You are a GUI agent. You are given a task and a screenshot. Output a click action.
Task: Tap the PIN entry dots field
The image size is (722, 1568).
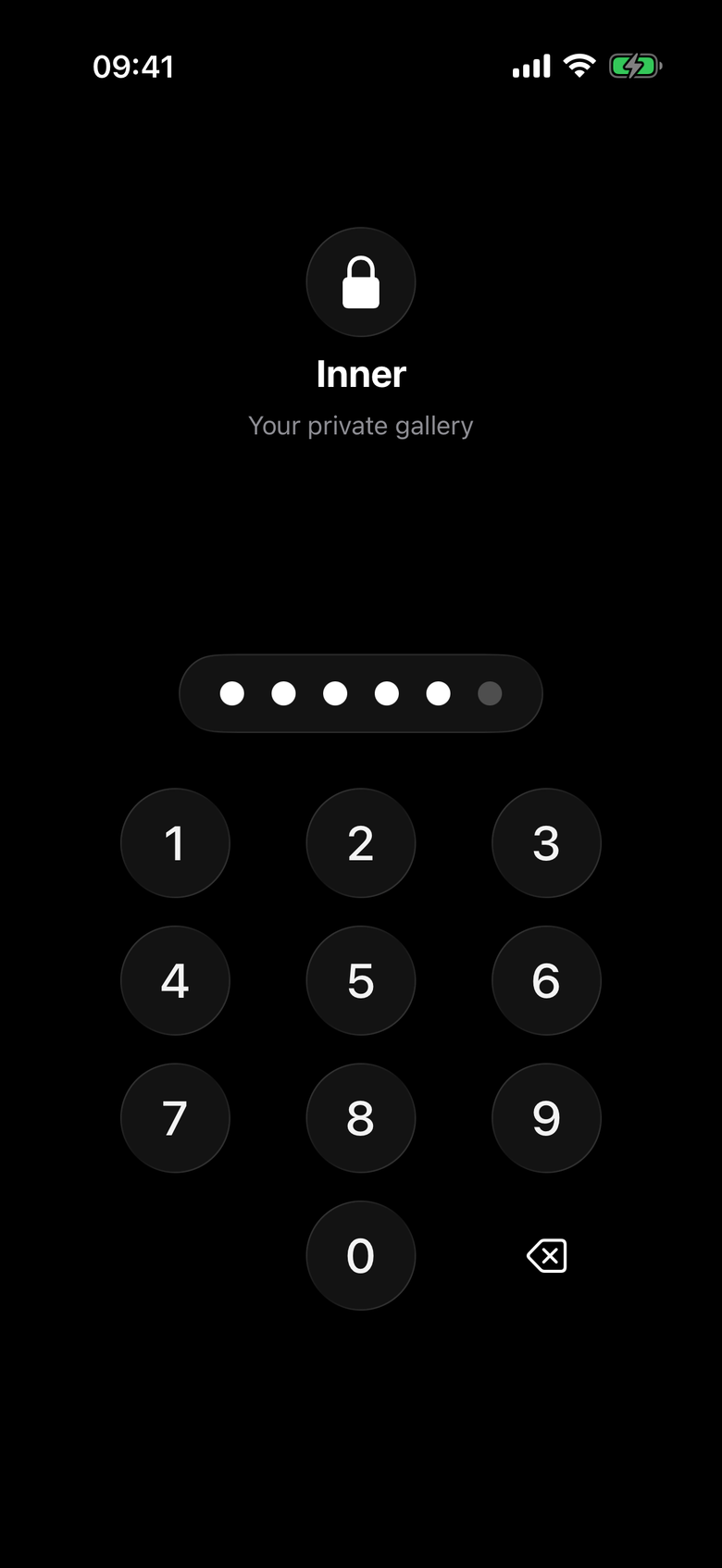(360, 693)
